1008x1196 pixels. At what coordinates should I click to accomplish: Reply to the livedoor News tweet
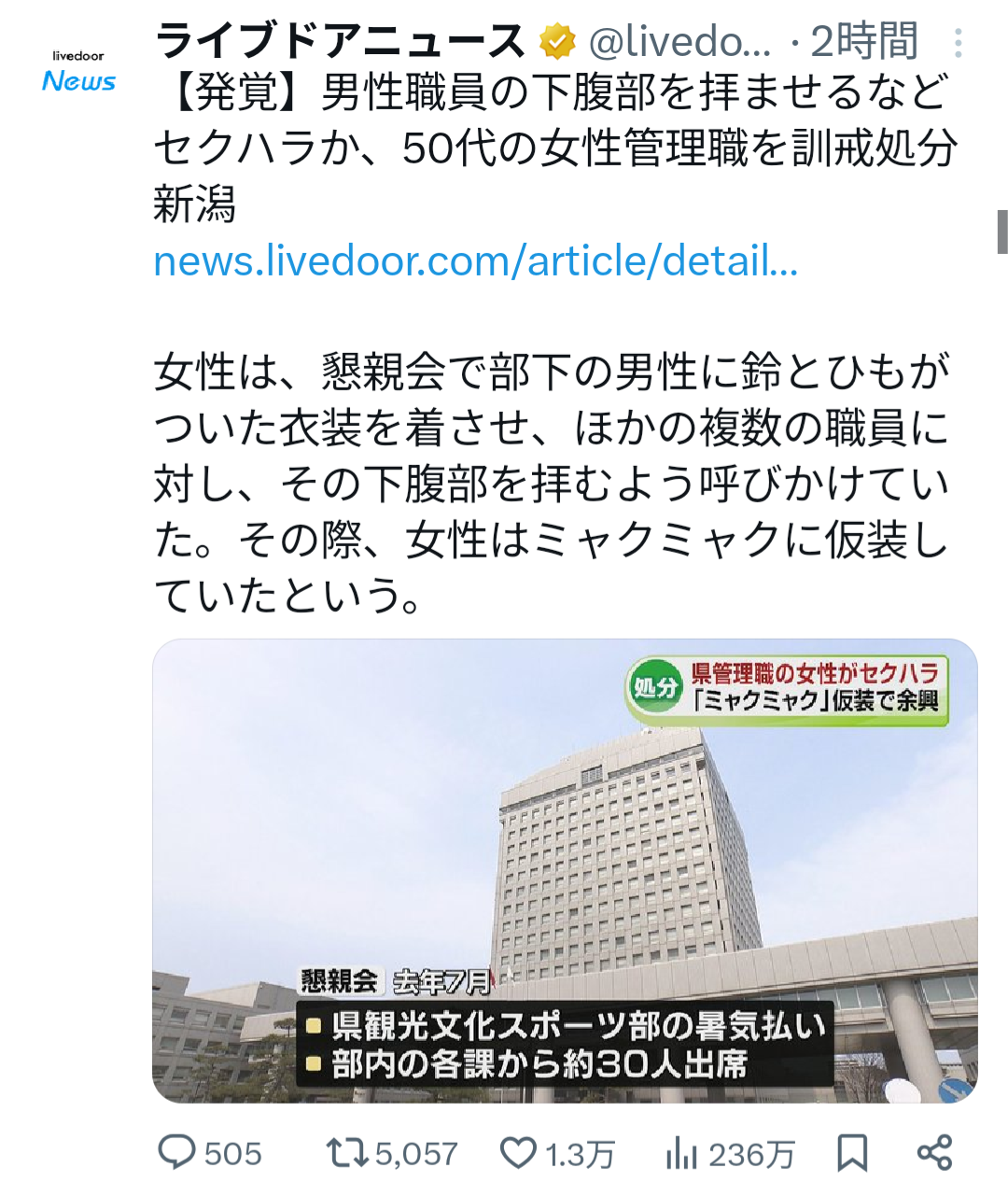tap(177, 1153)
